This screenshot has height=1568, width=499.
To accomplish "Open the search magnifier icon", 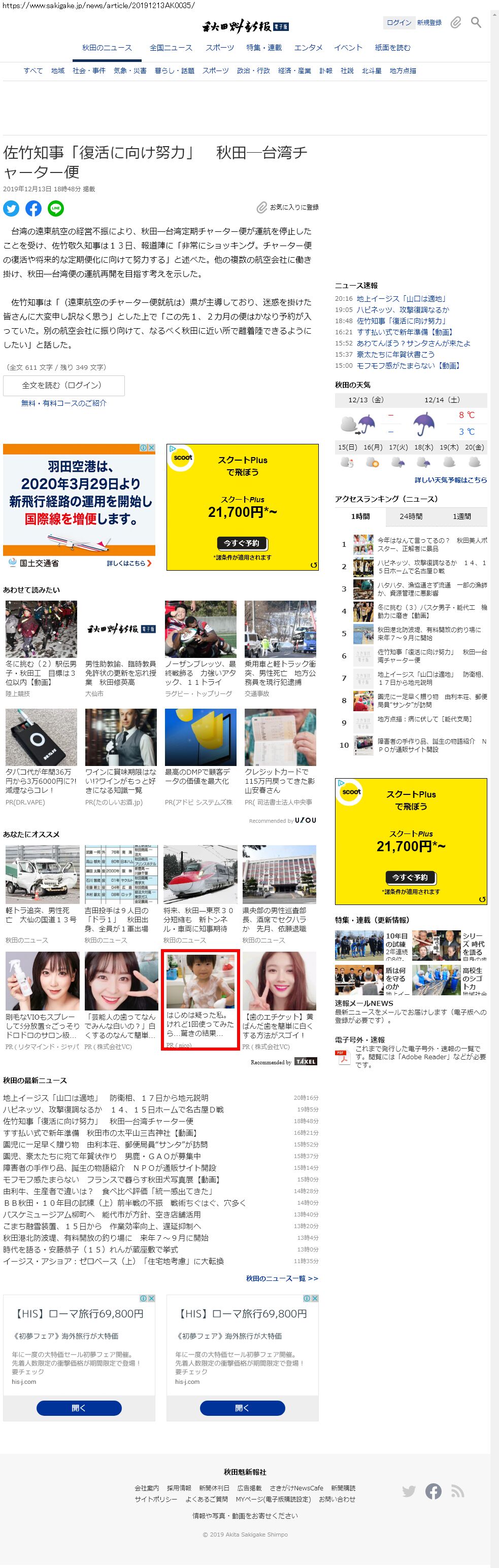I will tap(476, 22).
